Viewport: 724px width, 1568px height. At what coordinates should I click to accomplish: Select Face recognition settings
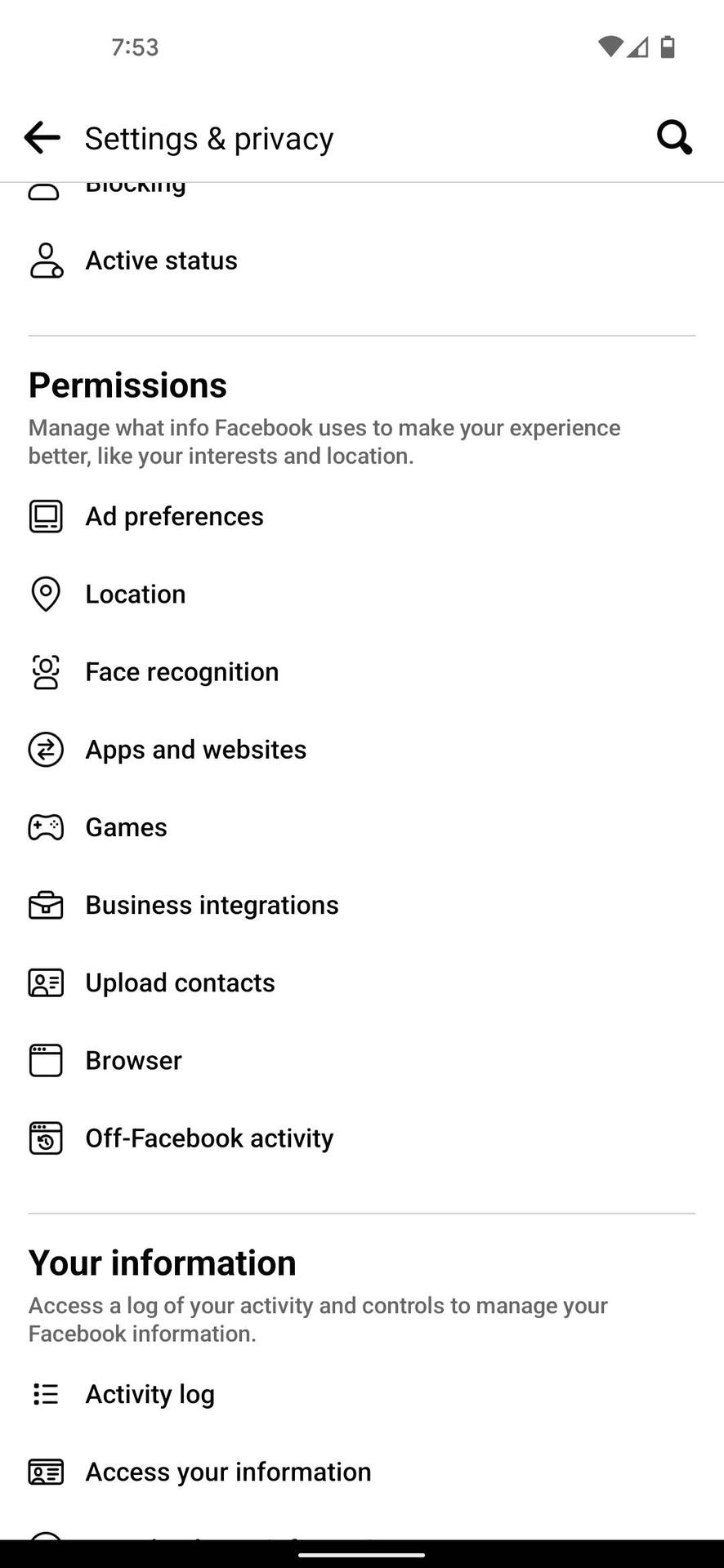point(181,671)
